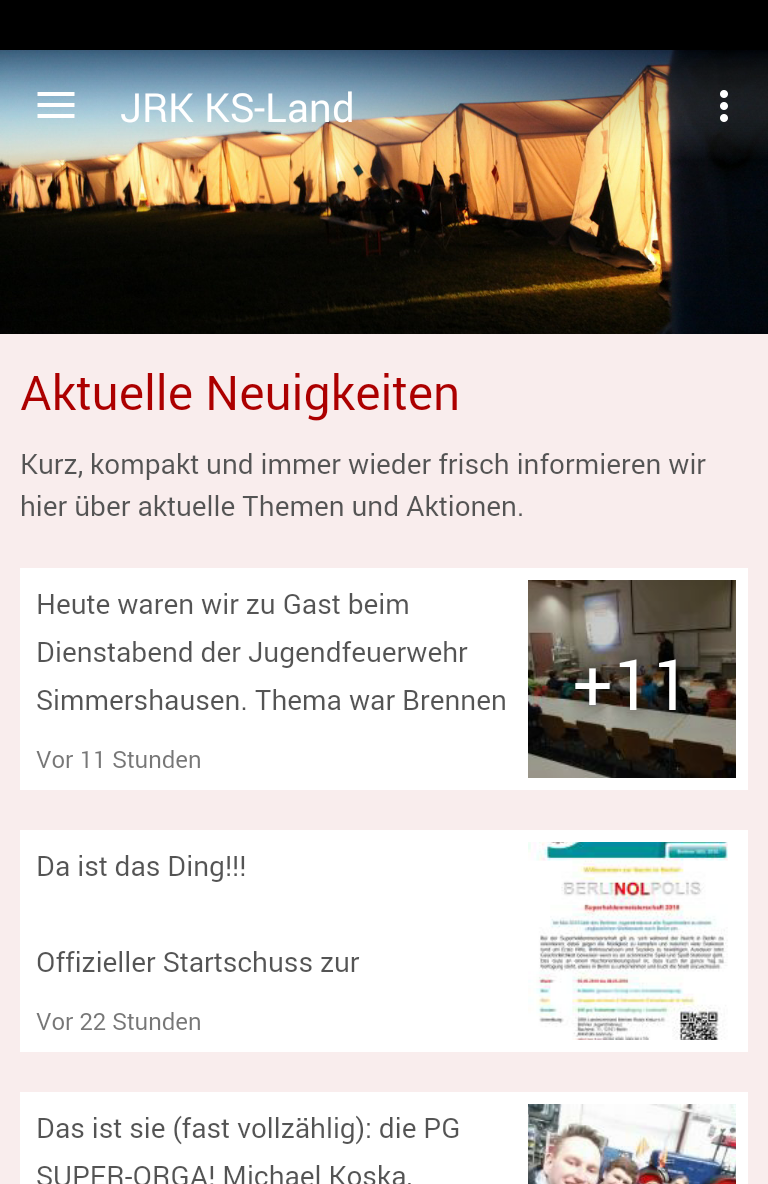
Task: Open the overflow options menu
Action: point(723,106)
